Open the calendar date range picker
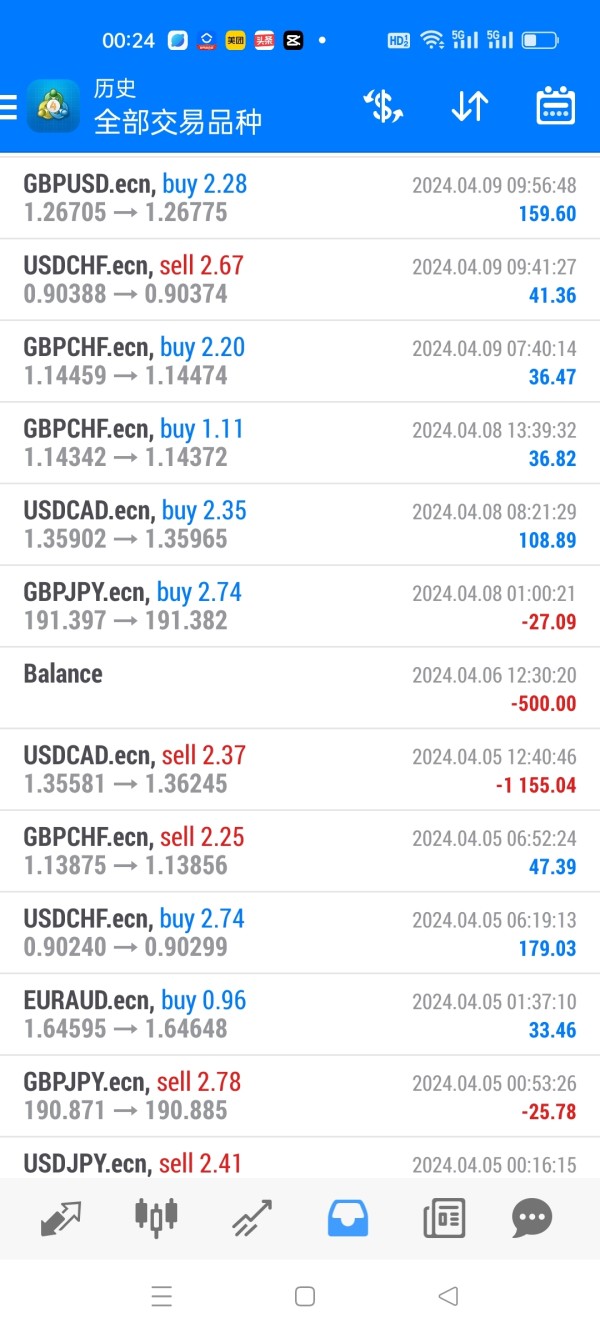This screenshot has height=1333, width=600. (x=555, y=107)
